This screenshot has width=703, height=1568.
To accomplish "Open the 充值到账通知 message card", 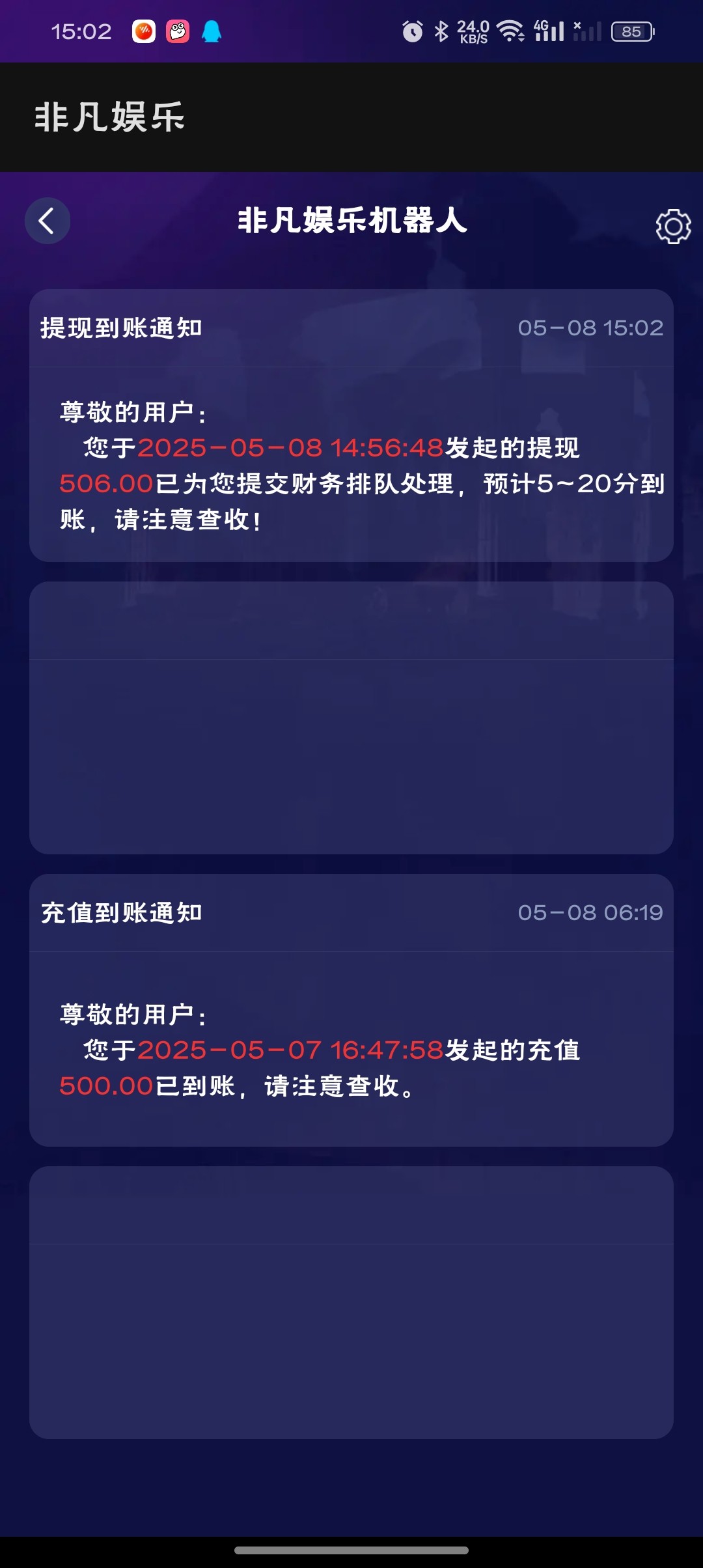I will coord(351,1010).
